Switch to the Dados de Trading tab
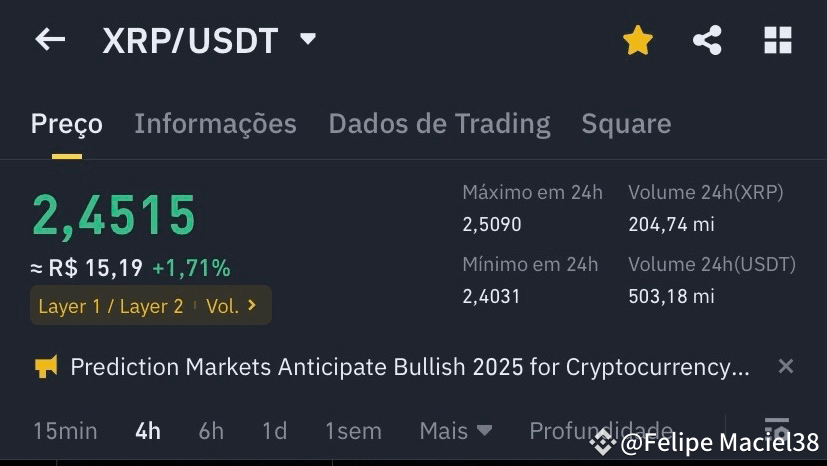The width and height of the screenshot is (827, 466). tap(439, 124)
